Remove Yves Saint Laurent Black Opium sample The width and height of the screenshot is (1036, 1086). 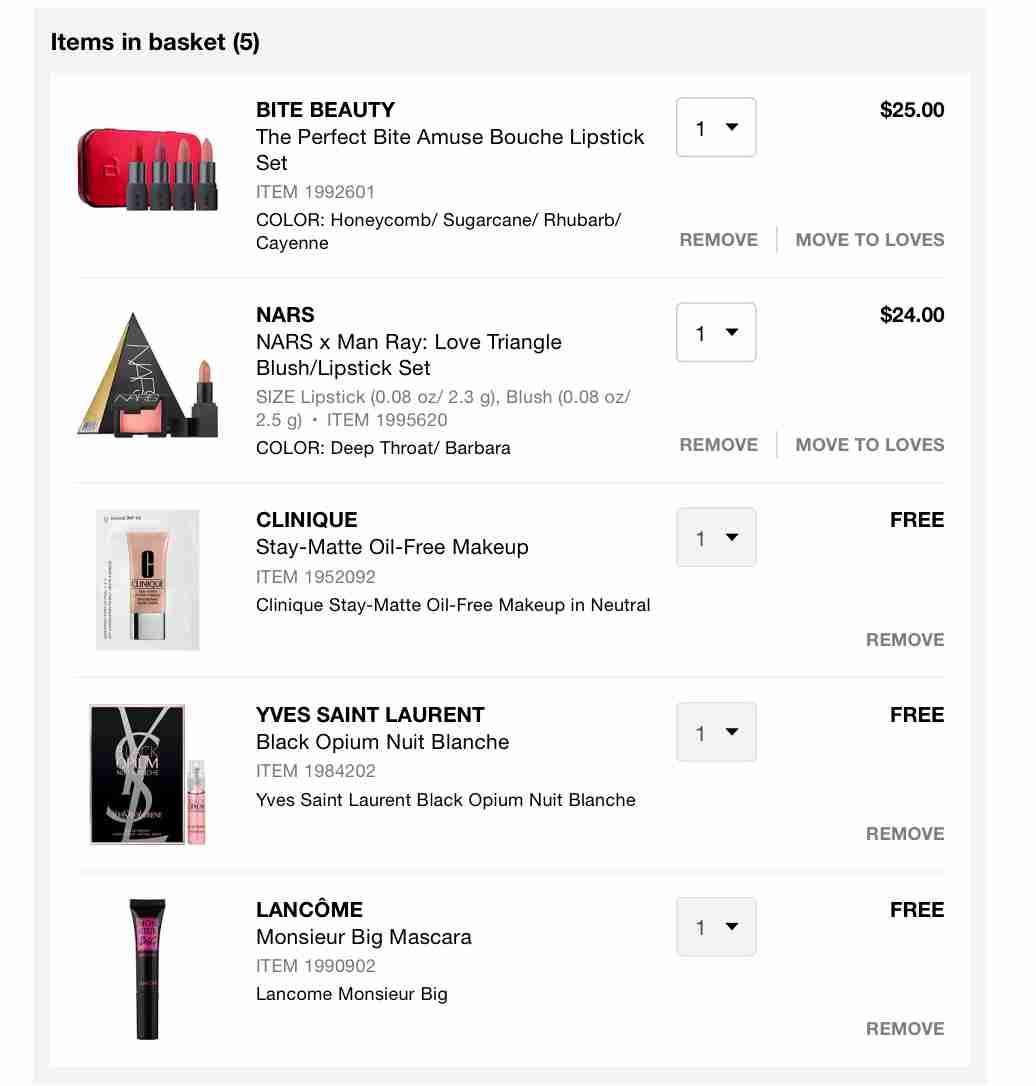point(904,834)
